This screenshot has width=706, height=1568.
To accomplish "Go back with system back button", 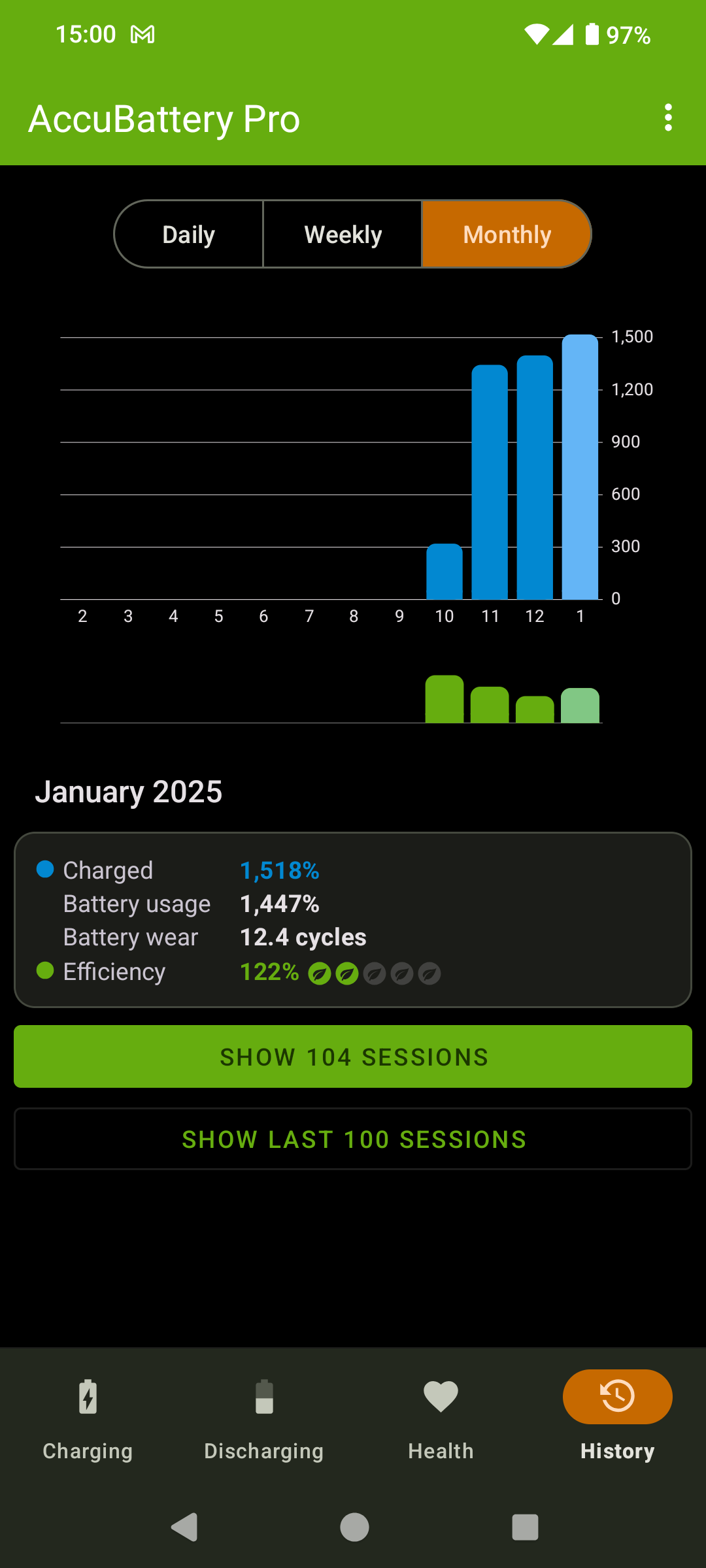I will tap(184, 1527).
